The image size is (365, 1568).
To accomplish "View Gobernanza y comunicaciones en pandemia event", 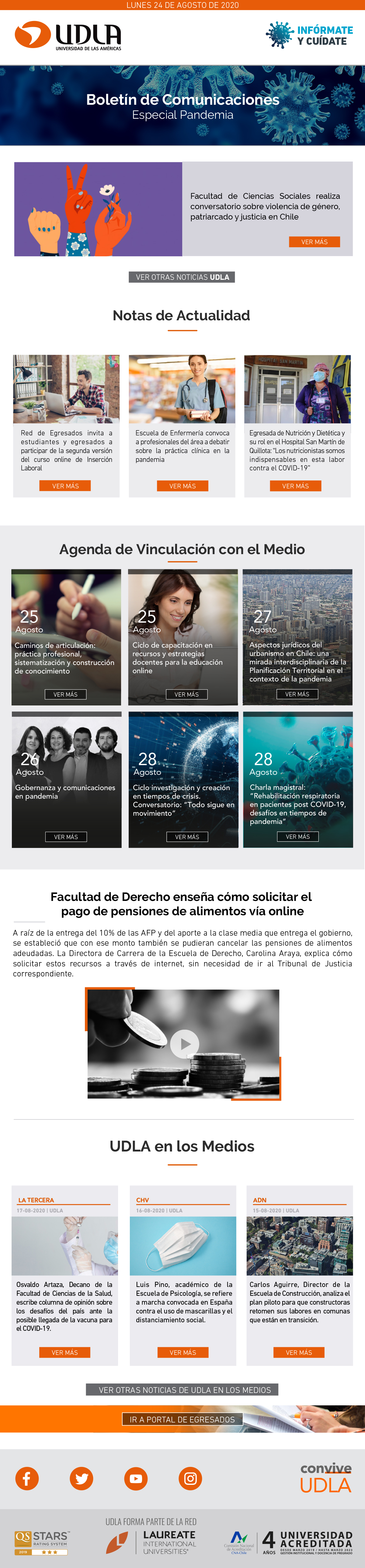I will coord(66,837).
